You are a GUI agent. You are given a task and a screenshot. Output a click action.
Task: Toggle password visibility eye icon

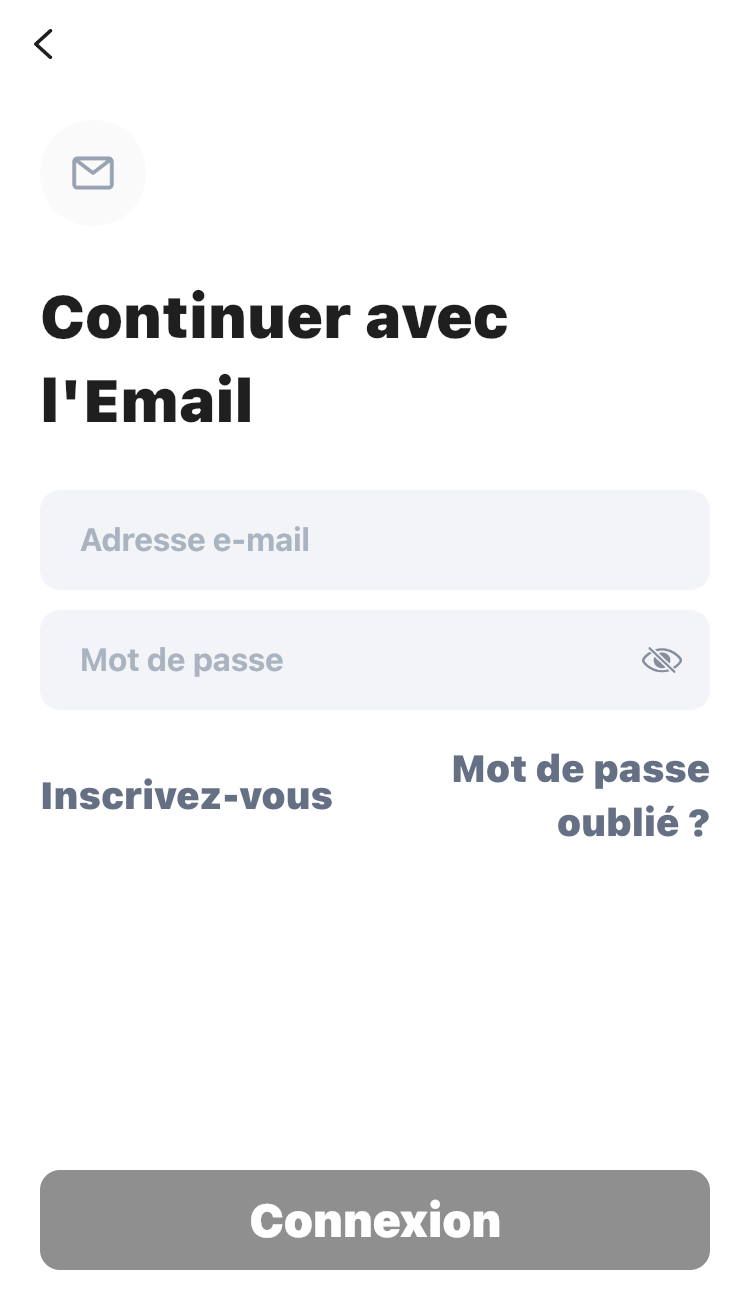click(x=661, y=660)
